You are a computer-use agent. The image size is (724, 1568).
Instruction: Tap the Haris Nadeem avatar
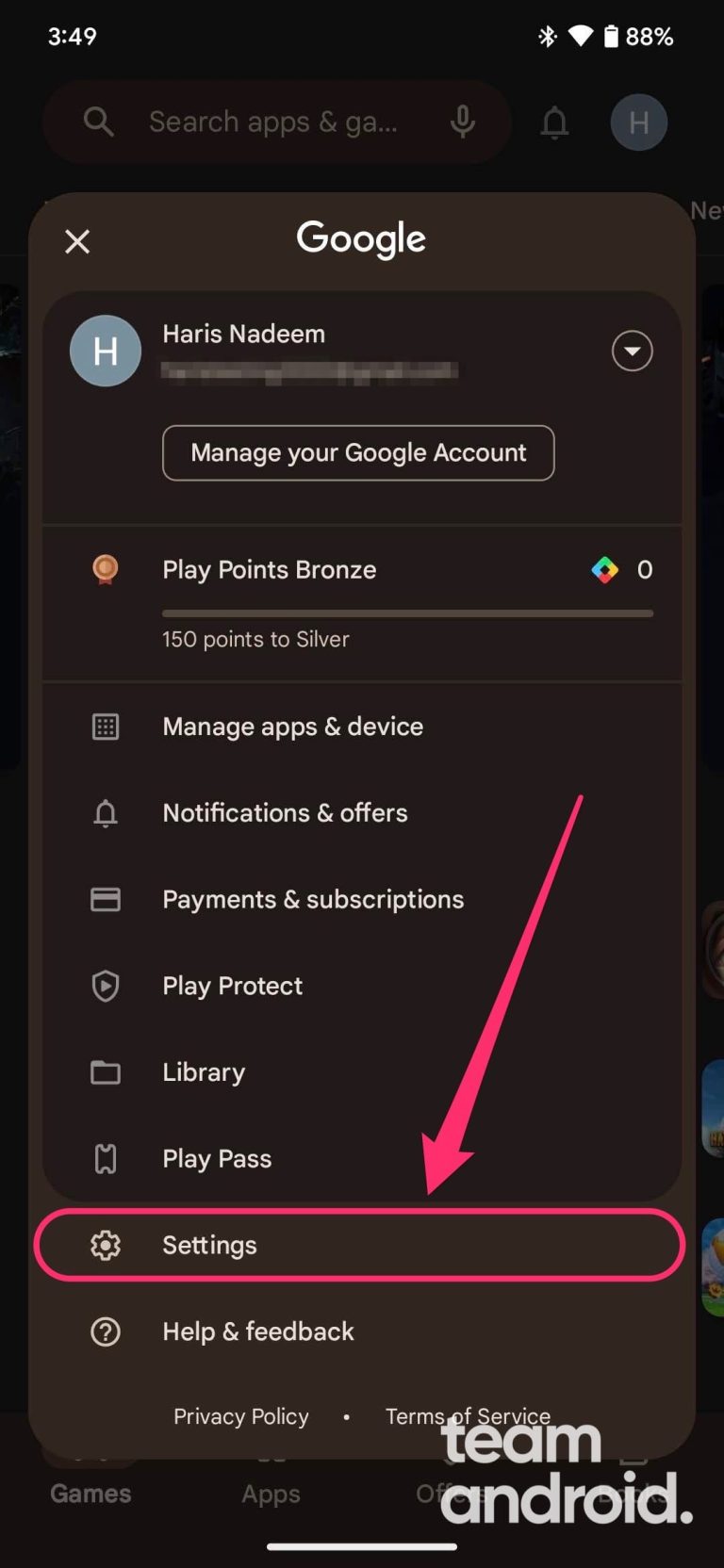pos(105,351)
